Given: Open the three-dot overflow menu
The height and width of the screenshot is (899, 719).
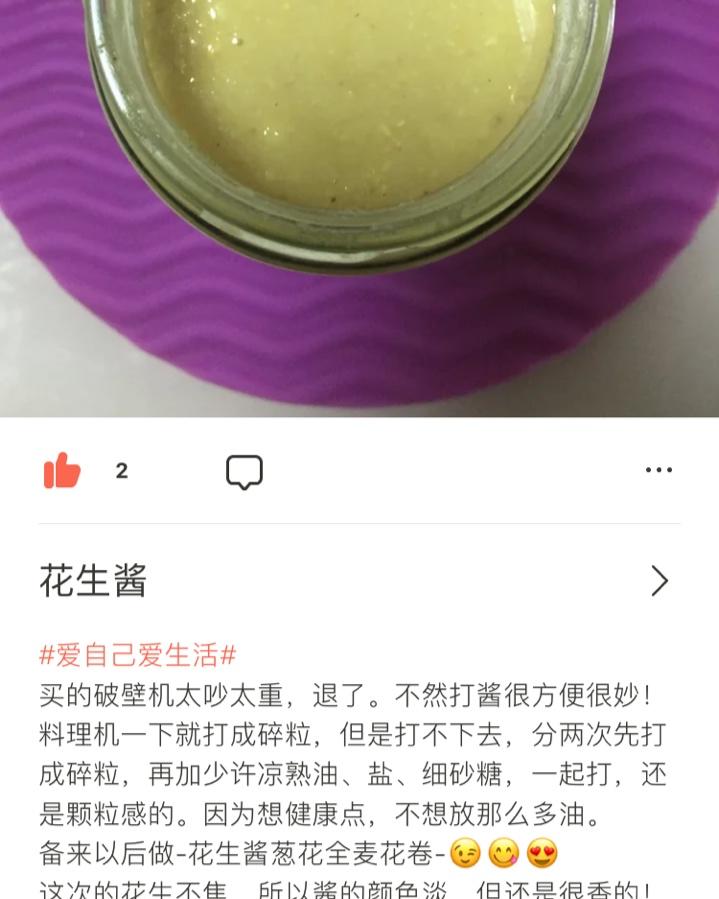Looking at the screenshot, I should 658,470.
